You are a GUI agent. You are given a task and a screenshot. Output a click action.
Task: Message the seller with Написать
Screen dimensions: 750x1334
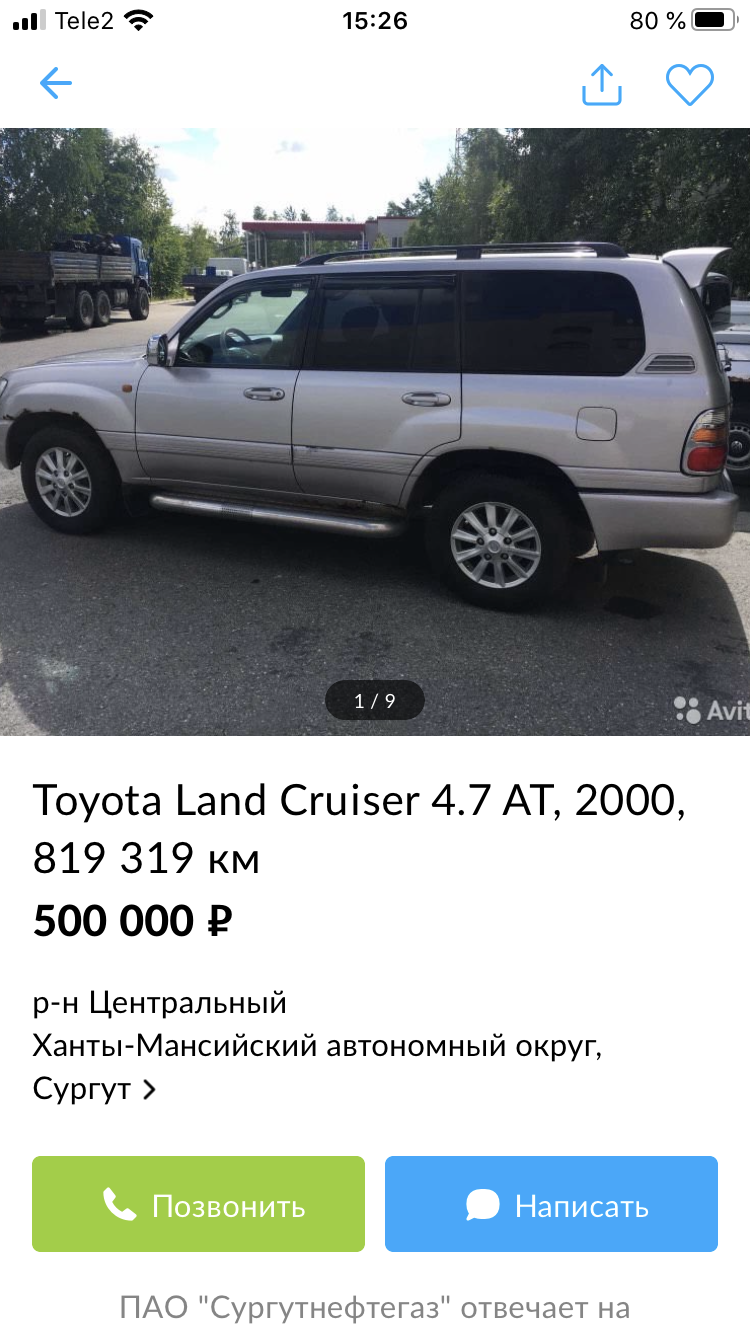551,1204
